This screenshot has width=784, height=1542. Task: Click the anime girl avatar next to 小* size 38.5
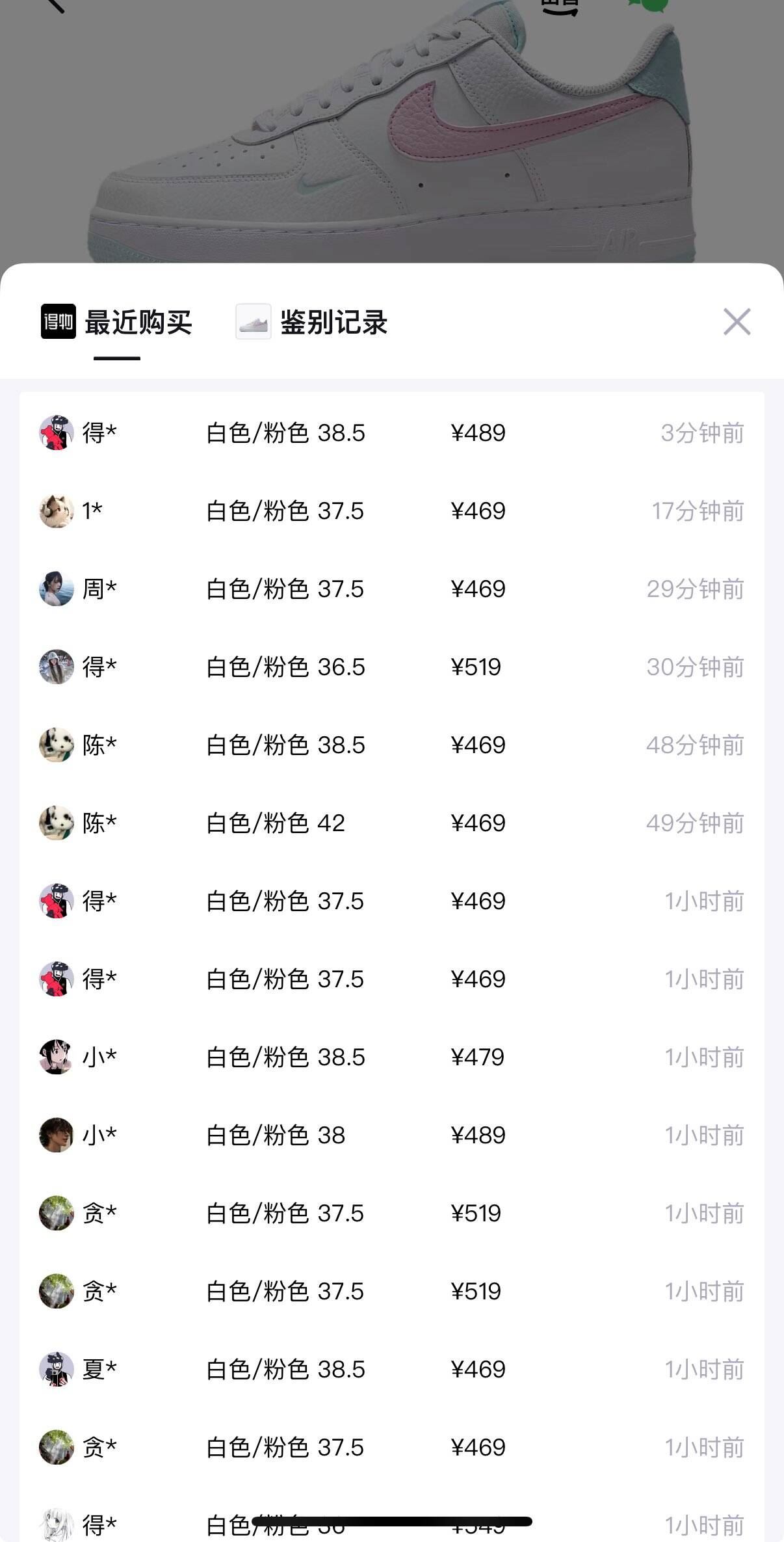[x=57, y=1056]
